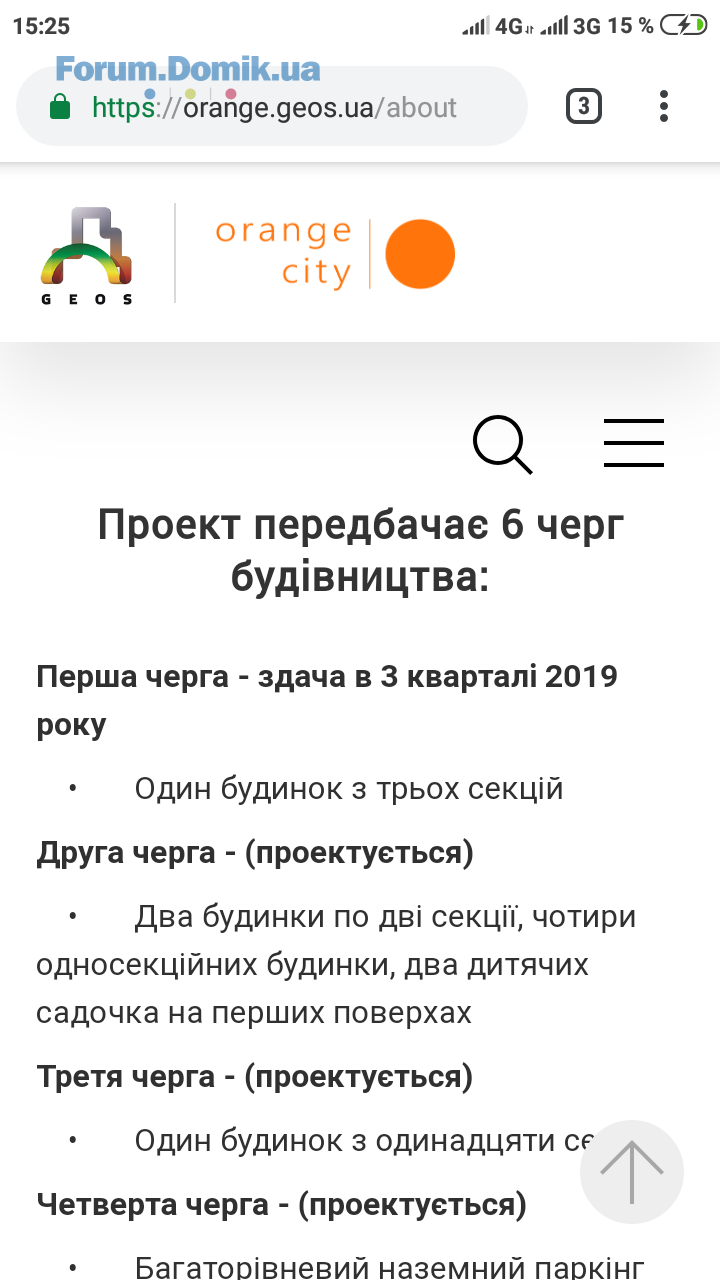Open the site search magnifier
Viewport: 720px width, 1280px height.
(x=502, y=444)
